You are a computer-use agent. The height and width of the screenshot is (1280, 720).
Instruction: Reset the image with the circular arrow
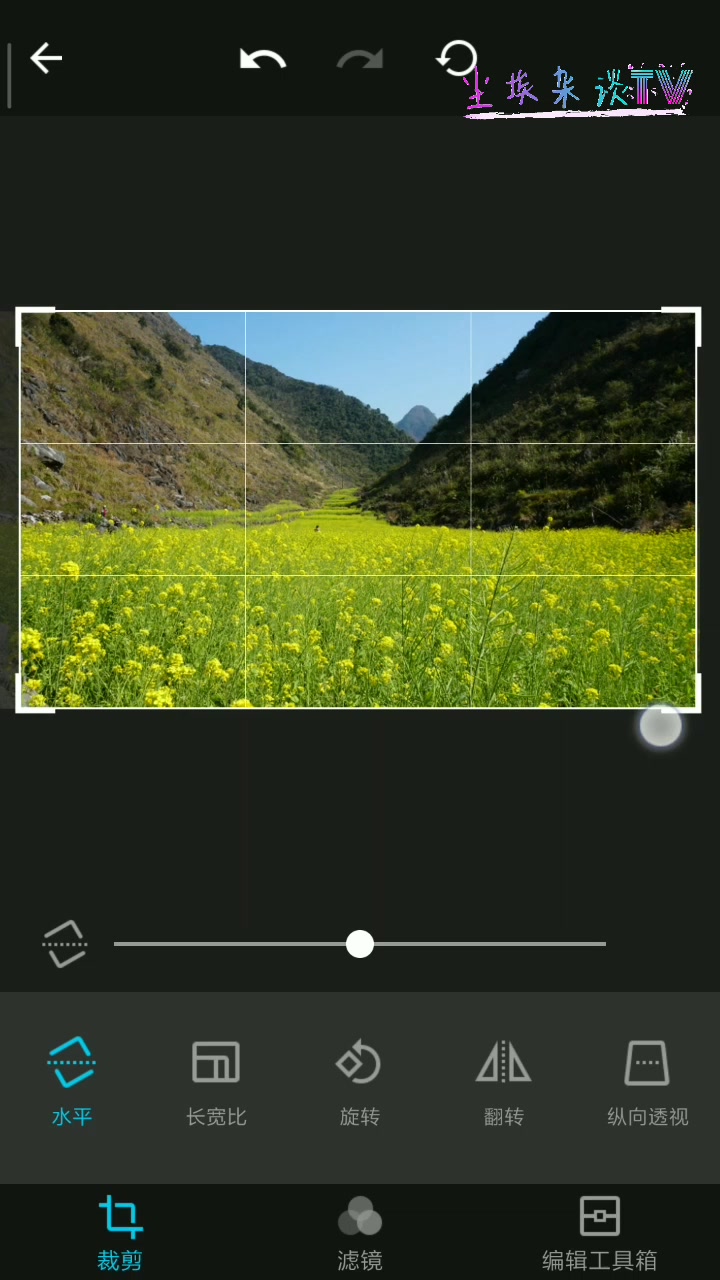pos(456,58)
